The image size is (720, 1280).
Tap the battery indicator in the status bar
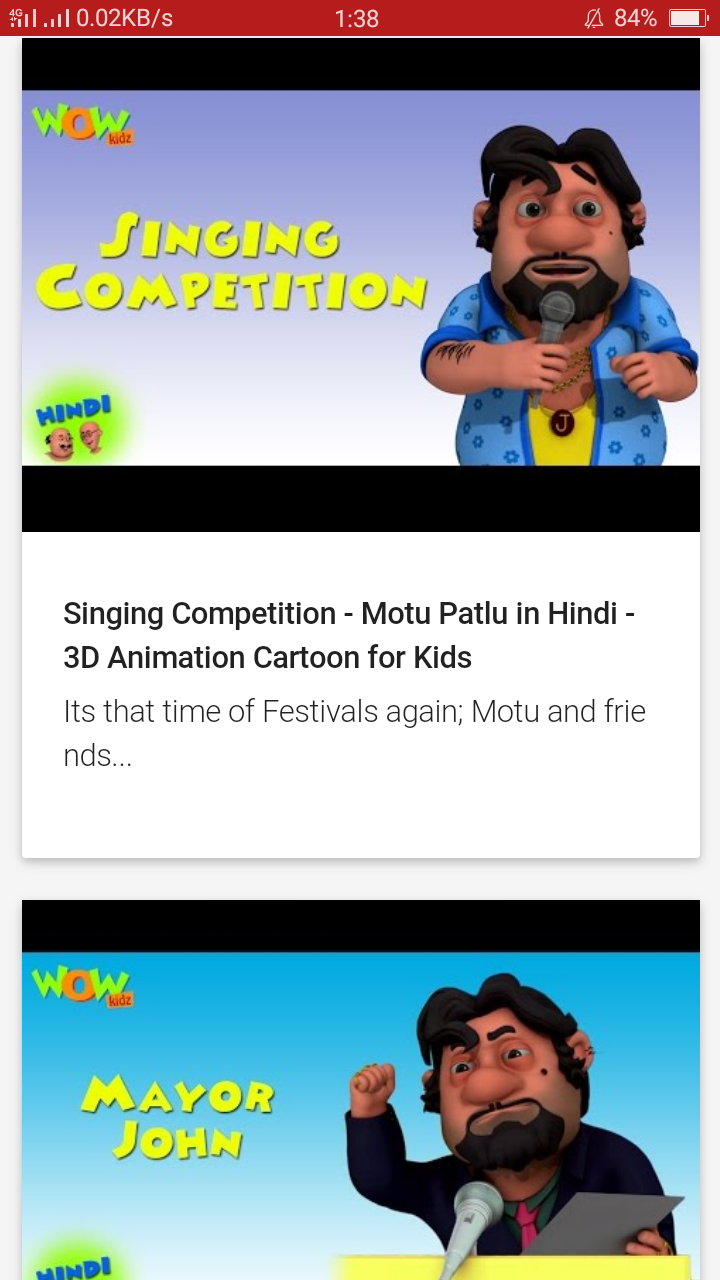click(685, 17)
